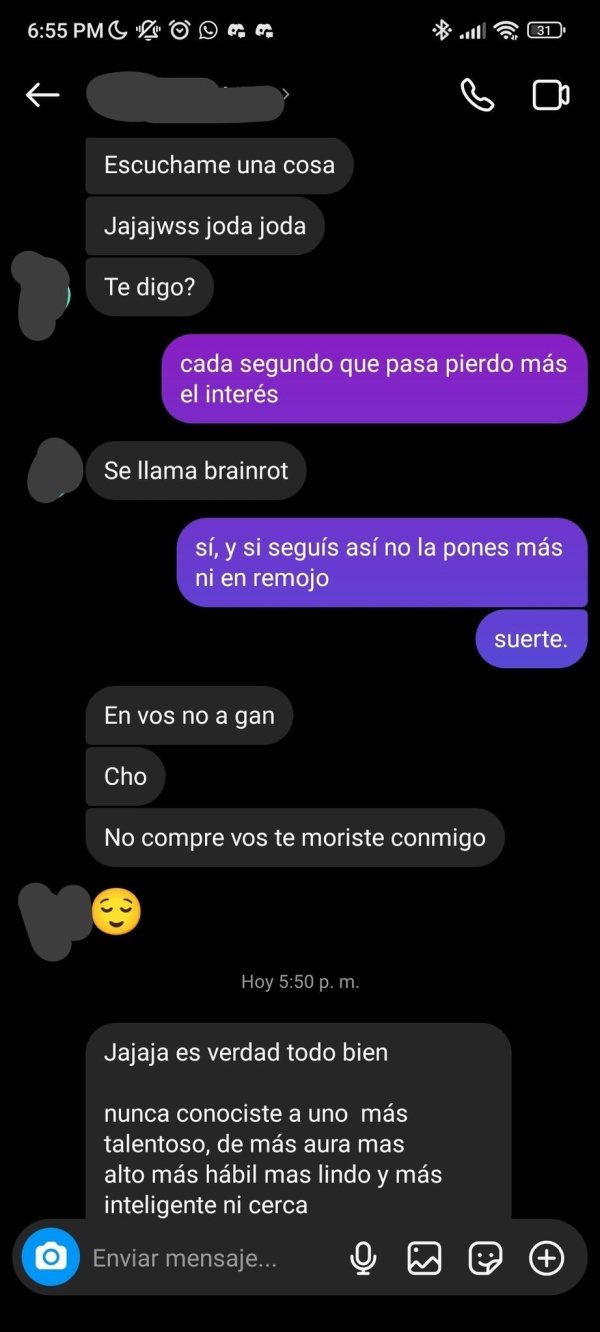600x1332 pixels.
Task: Go back to the chat list
Action: pyautogui.click(x=42, y=95)
